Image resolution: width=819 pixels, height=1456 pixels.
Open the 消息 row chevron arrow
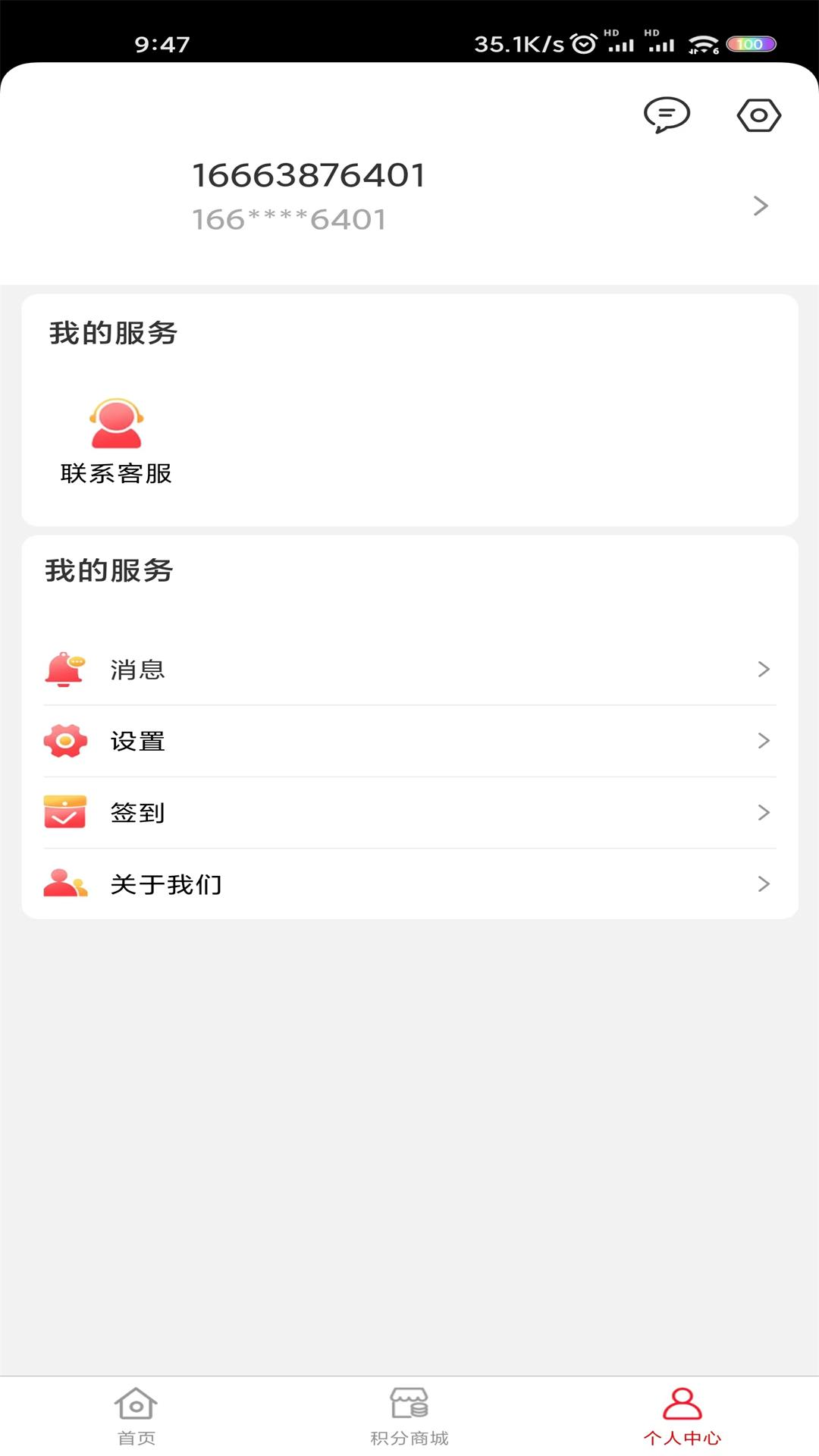tap(764, 669)
